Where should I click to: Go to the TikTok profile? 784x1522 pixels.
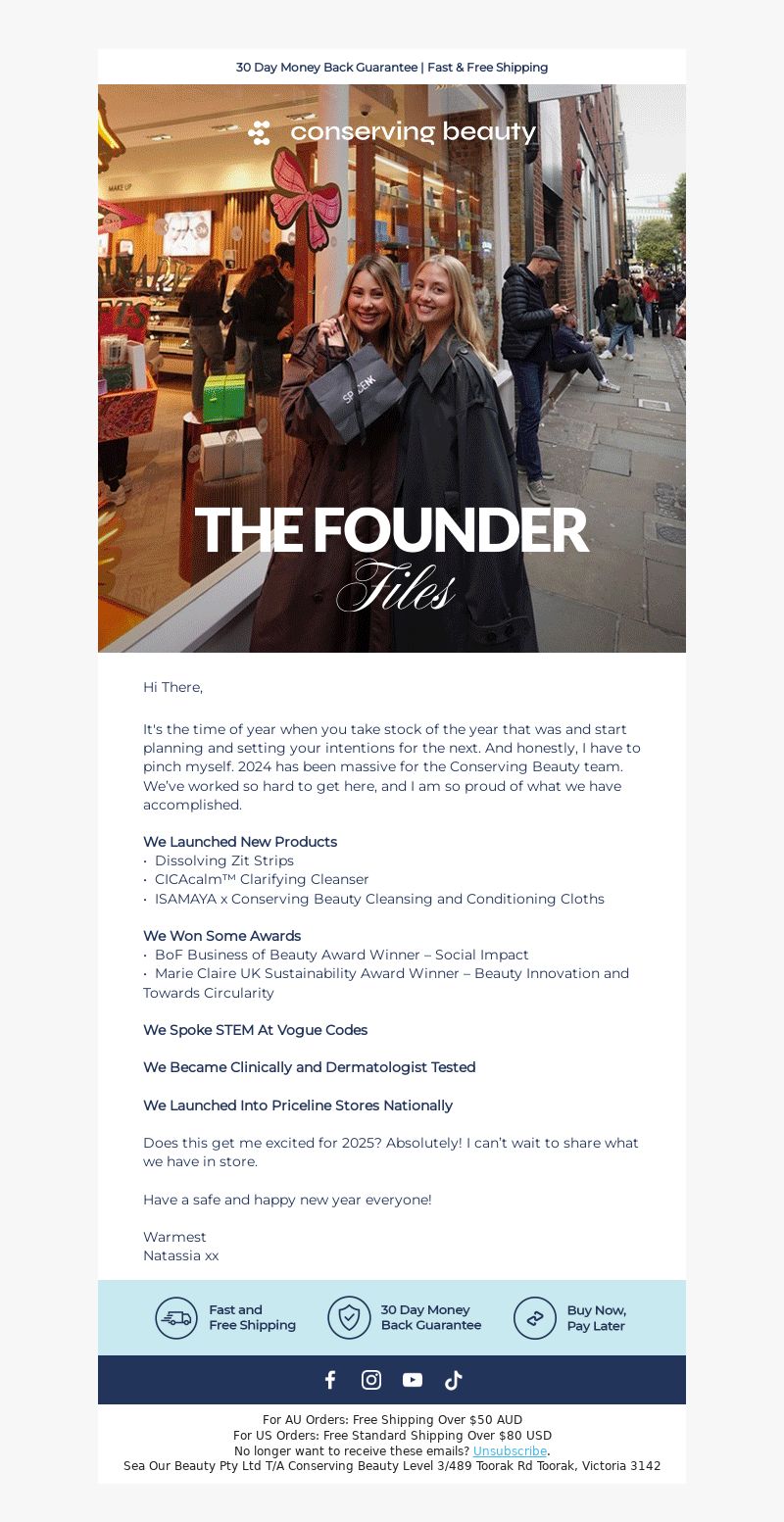[453, 1380]
